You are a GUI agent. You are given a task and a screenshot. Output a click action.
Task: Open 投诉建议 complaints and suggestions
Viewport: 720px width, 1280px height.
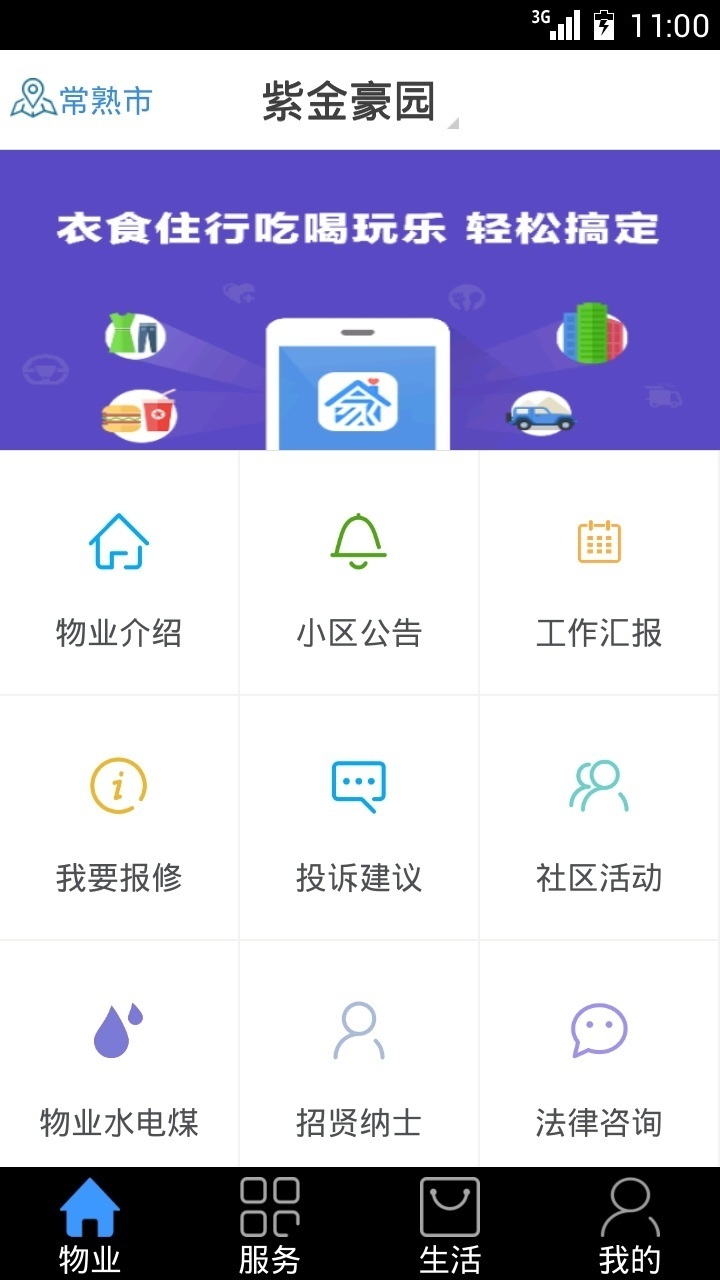click(x=359, y=818)
